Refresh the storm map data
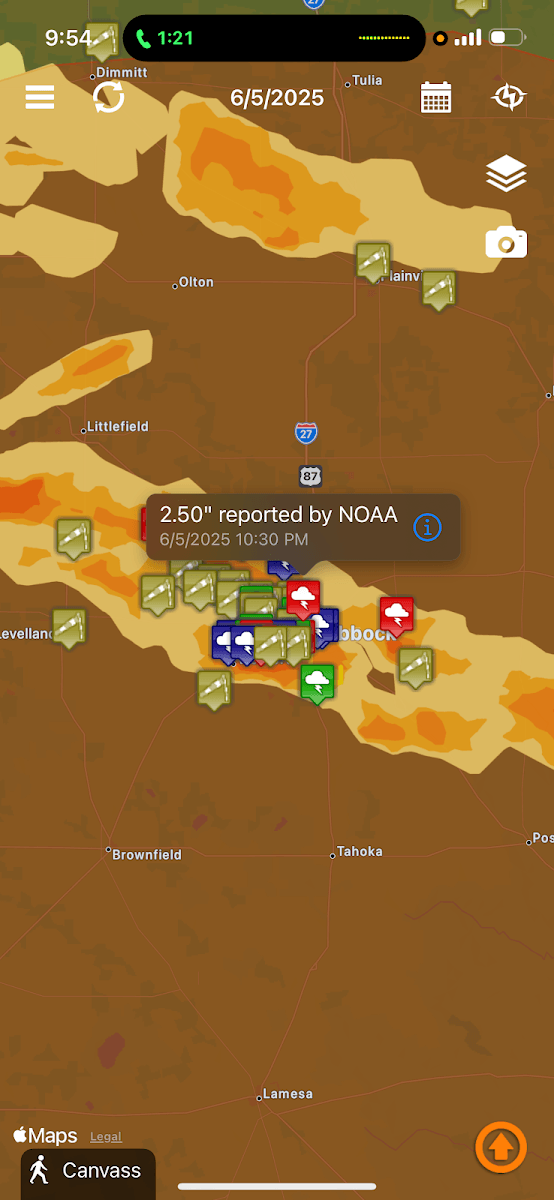Viewport: 554px width, 1200px height. [x=108, y=97]
